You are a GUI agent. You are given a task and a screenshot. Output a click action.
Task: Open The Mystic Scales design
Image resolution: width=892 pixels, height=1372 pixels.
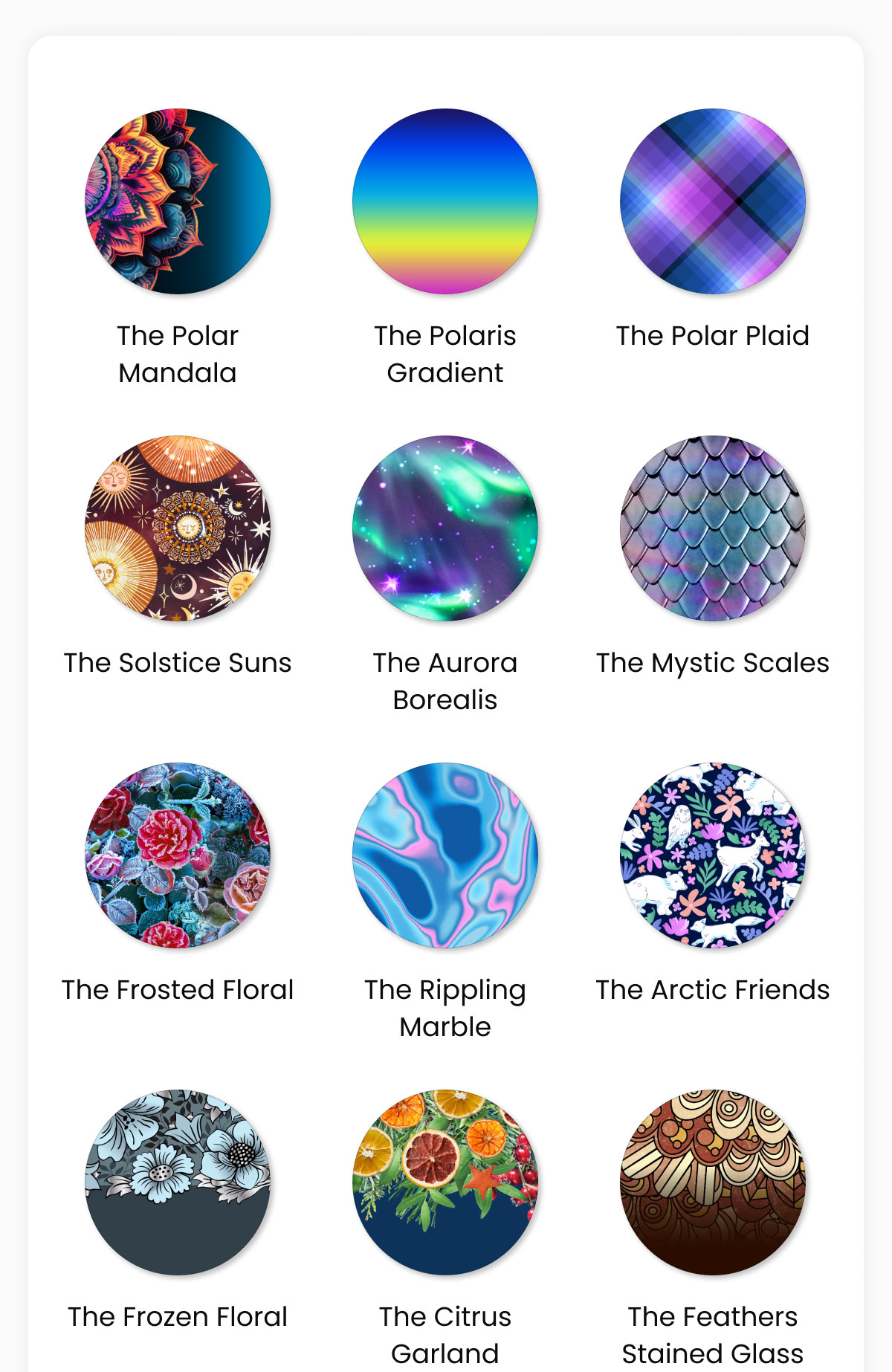point(713,528)
